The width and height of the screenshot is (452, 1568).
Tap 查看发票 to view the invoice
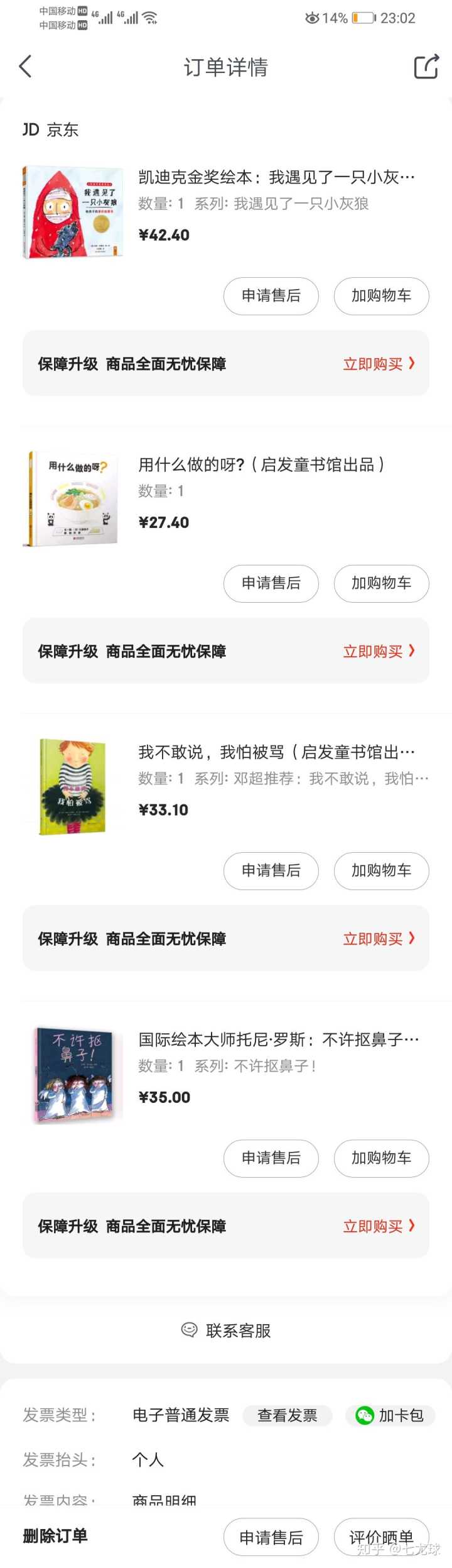pyautogui.click(x=288, y=1415)
